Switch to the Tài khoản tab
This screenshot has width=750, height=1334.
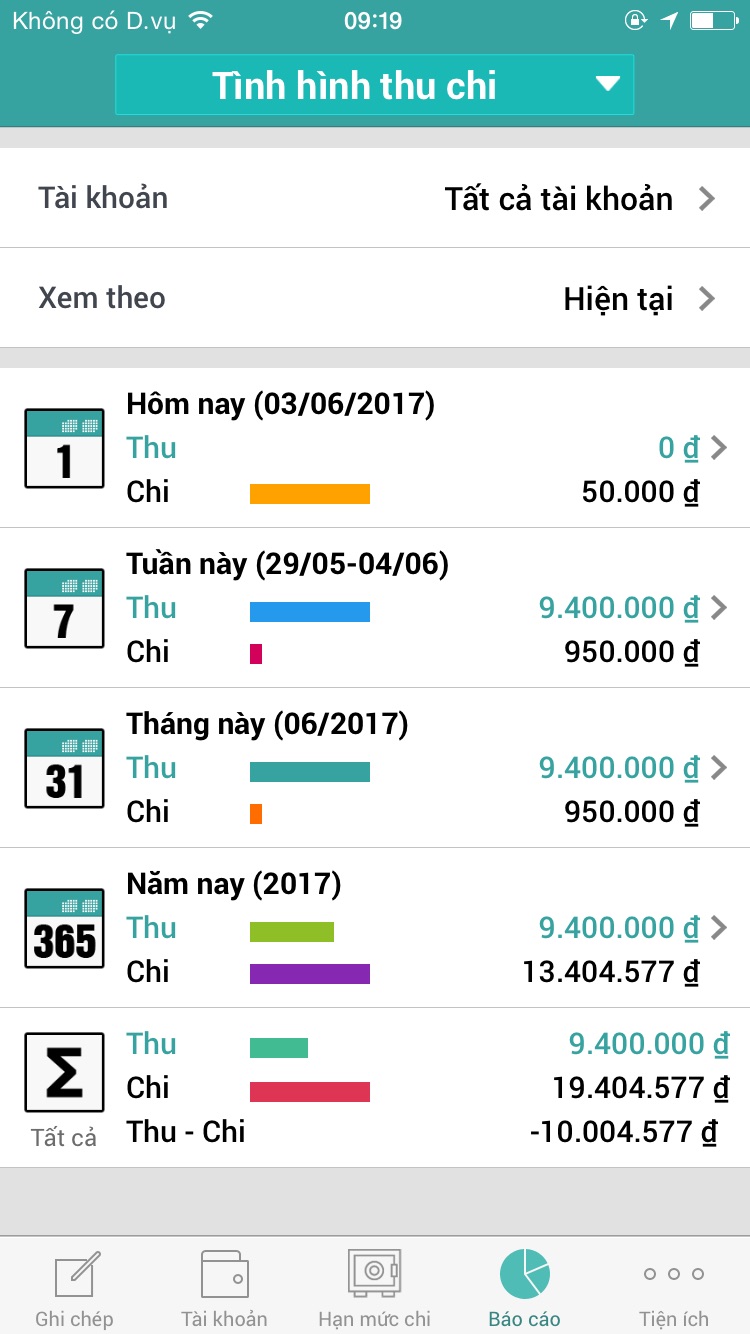(225, 1287)
